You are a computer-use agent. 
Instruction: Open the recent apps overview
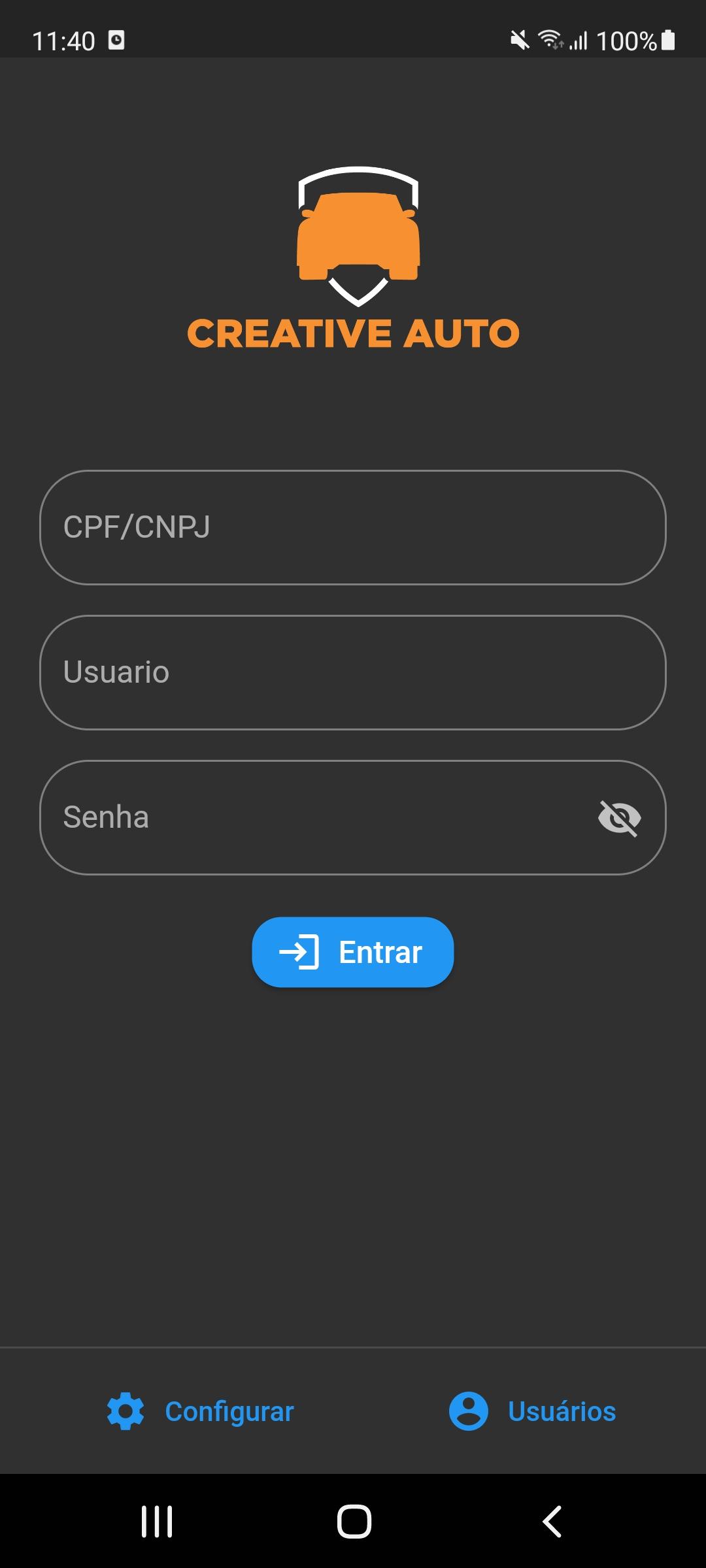click(157, 1522)
